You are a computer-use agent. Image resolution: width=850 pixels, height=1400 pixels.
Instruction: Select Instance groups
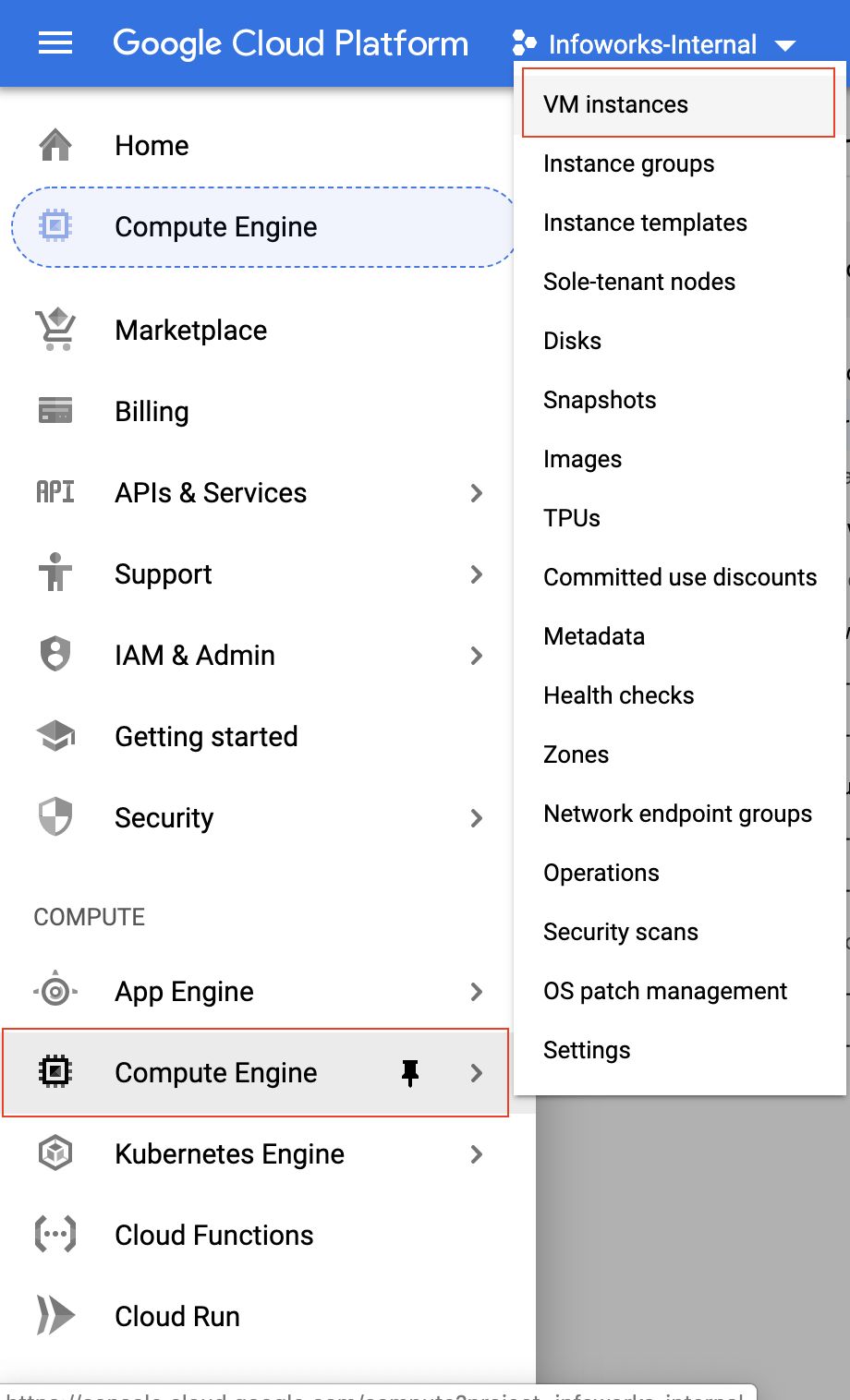click(679, 163)
